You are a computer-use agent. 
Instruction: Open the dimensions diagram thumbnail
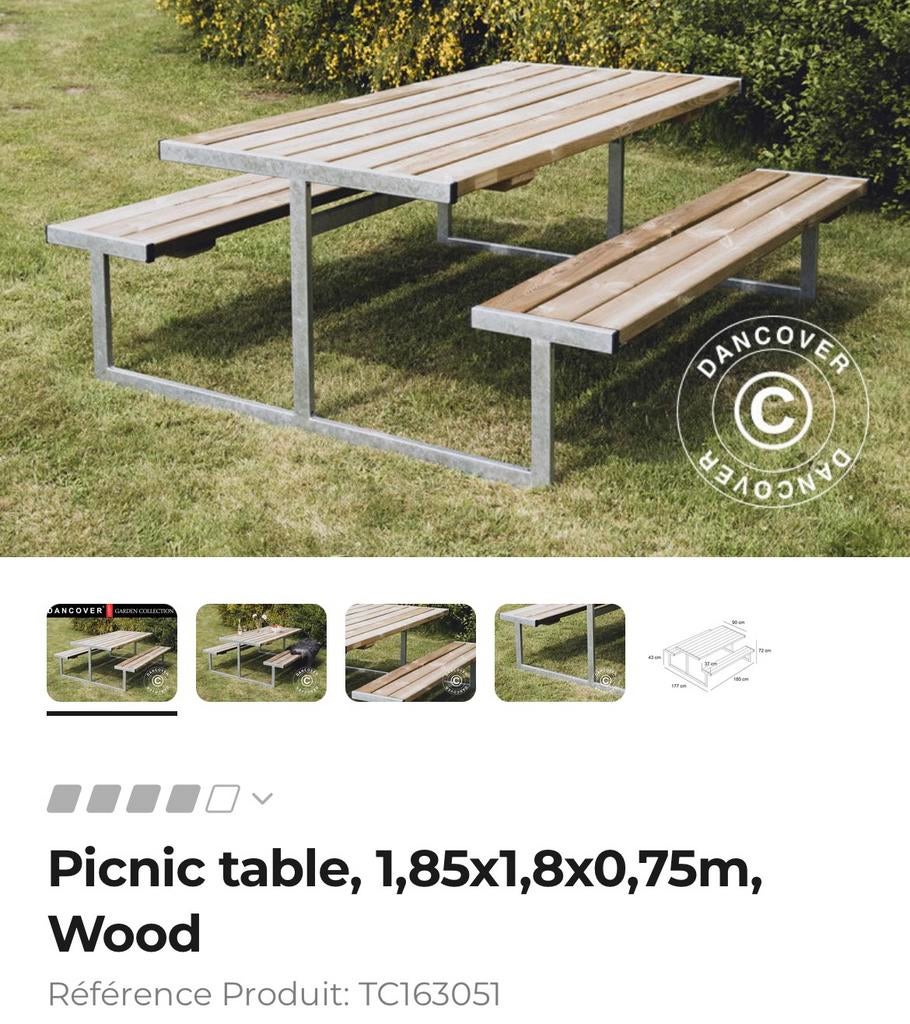[x=712, y=655]
